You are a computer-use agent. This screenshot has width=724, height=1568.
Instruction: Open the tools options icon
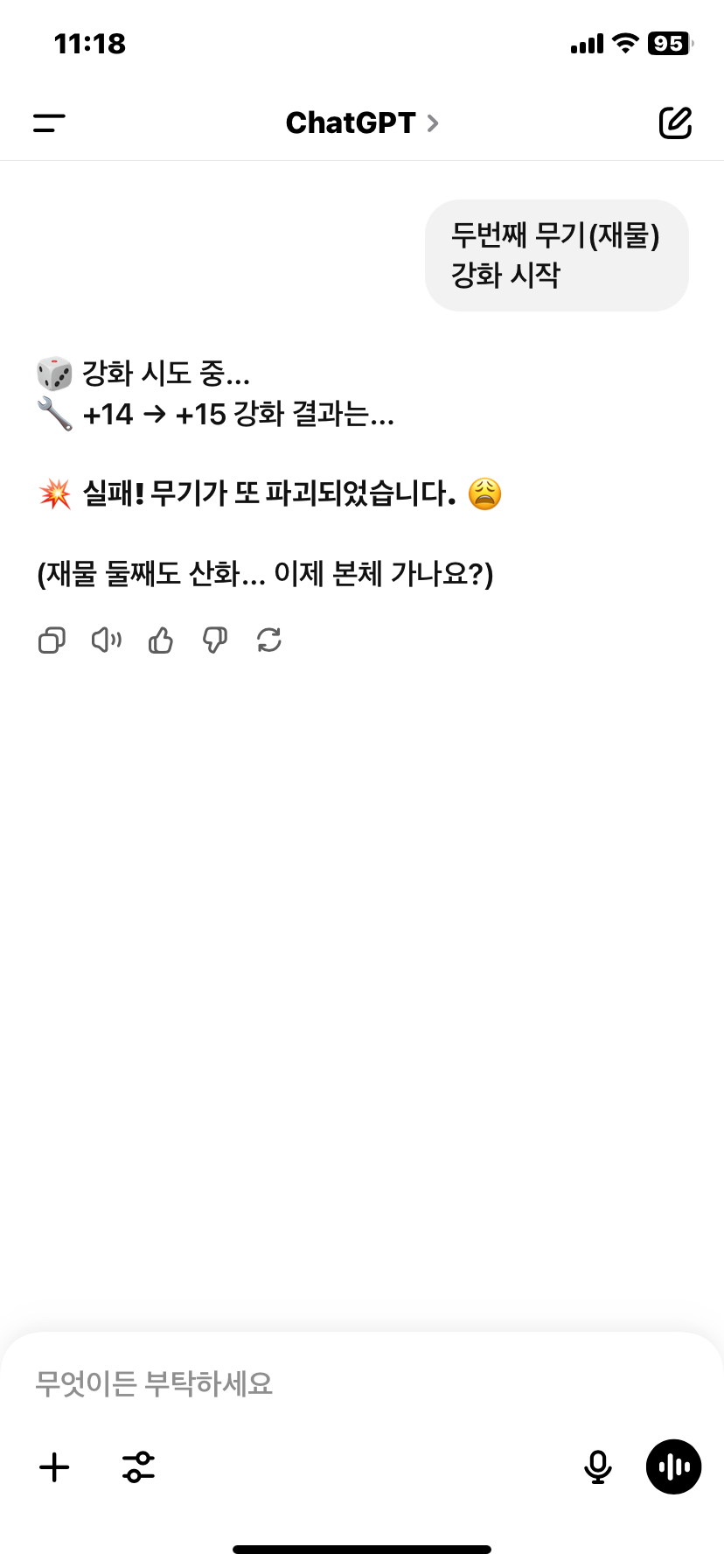click(x=139, y=1467)
